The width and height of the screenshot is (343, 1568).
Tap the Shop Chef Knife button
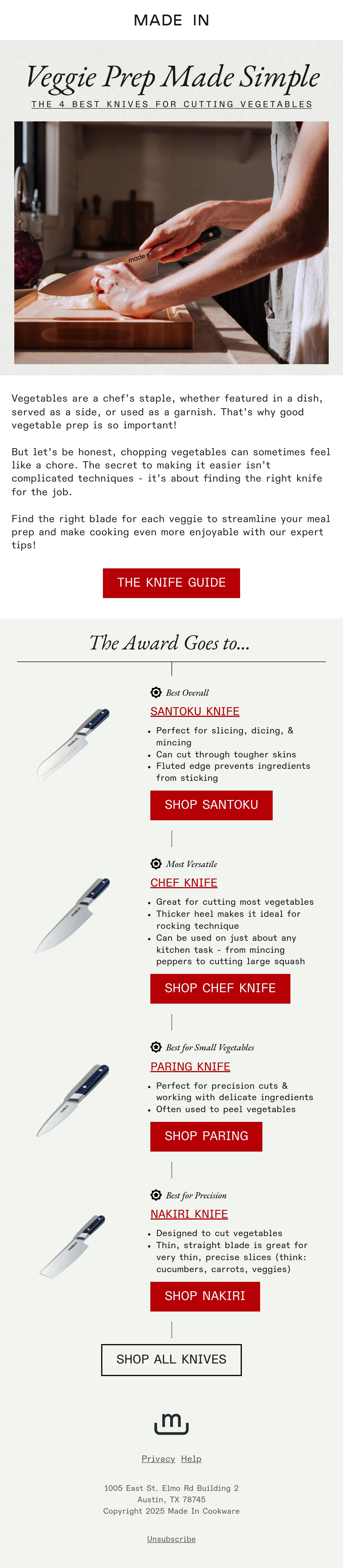coord(220,988)
